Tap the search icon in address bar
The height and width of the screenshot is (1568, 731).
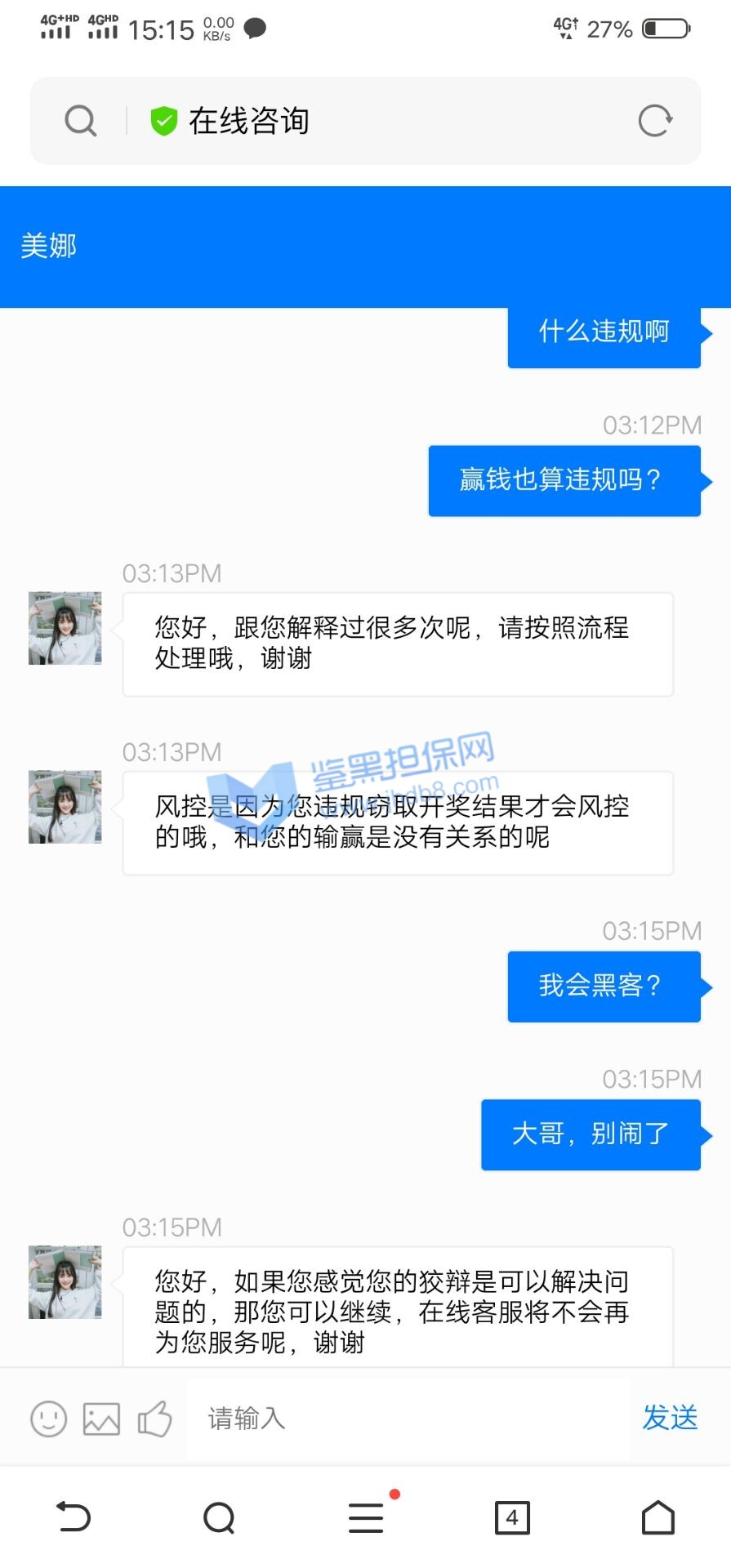tap(80, 121)
